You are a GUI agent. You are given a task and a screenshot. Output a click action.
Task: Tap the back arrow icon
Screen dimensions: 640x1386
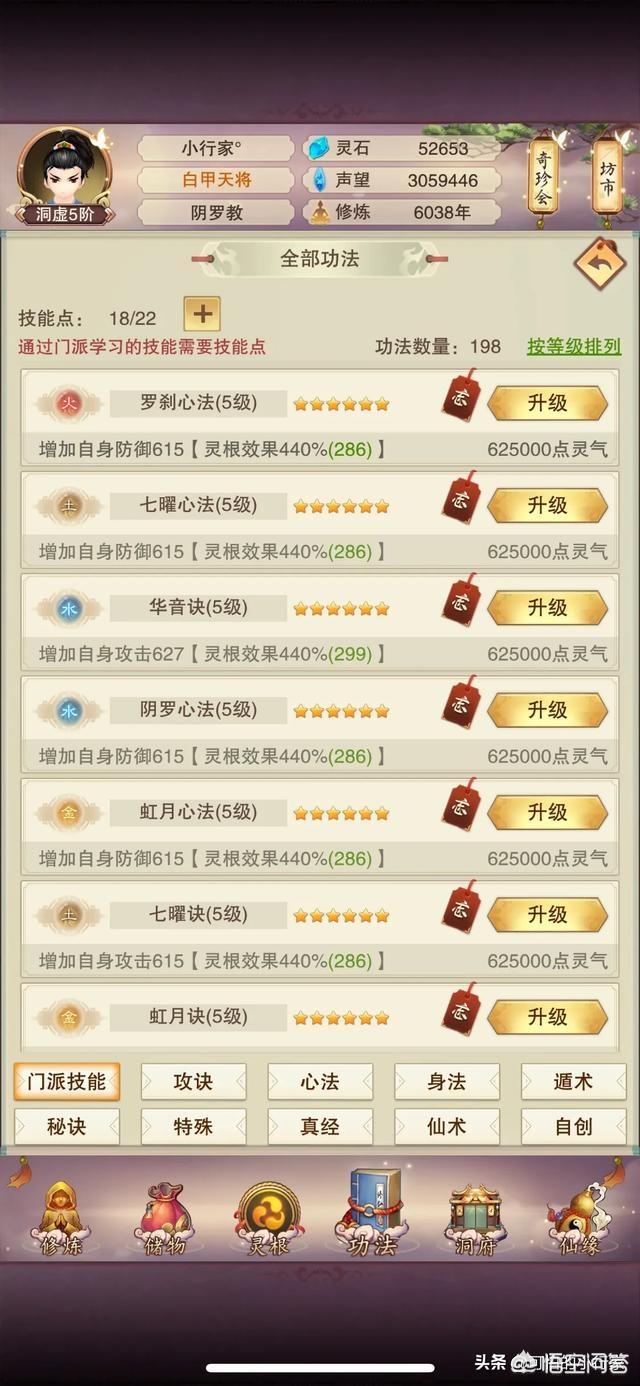click(x=599, y=264)
